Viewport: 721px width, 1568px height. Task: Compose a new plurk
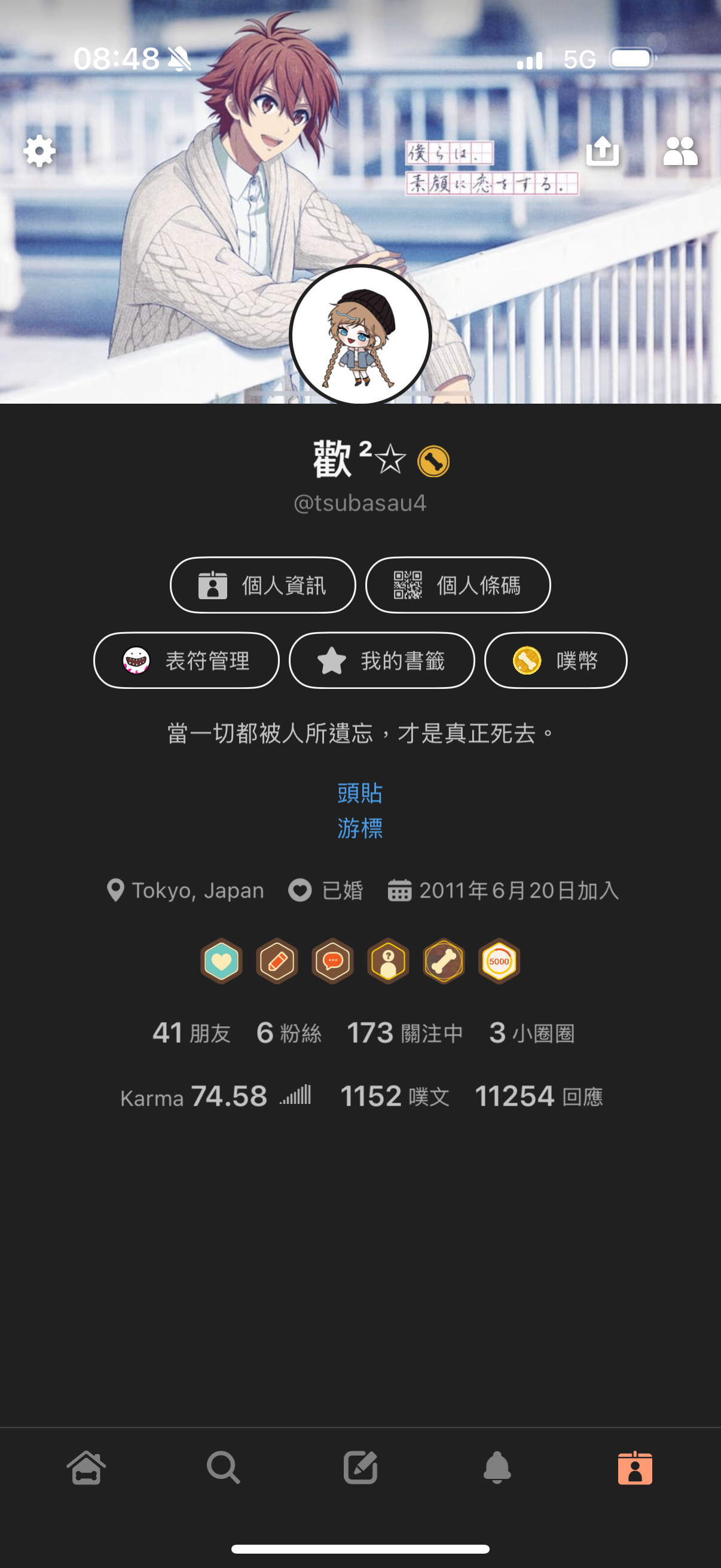pos(360,1468)
